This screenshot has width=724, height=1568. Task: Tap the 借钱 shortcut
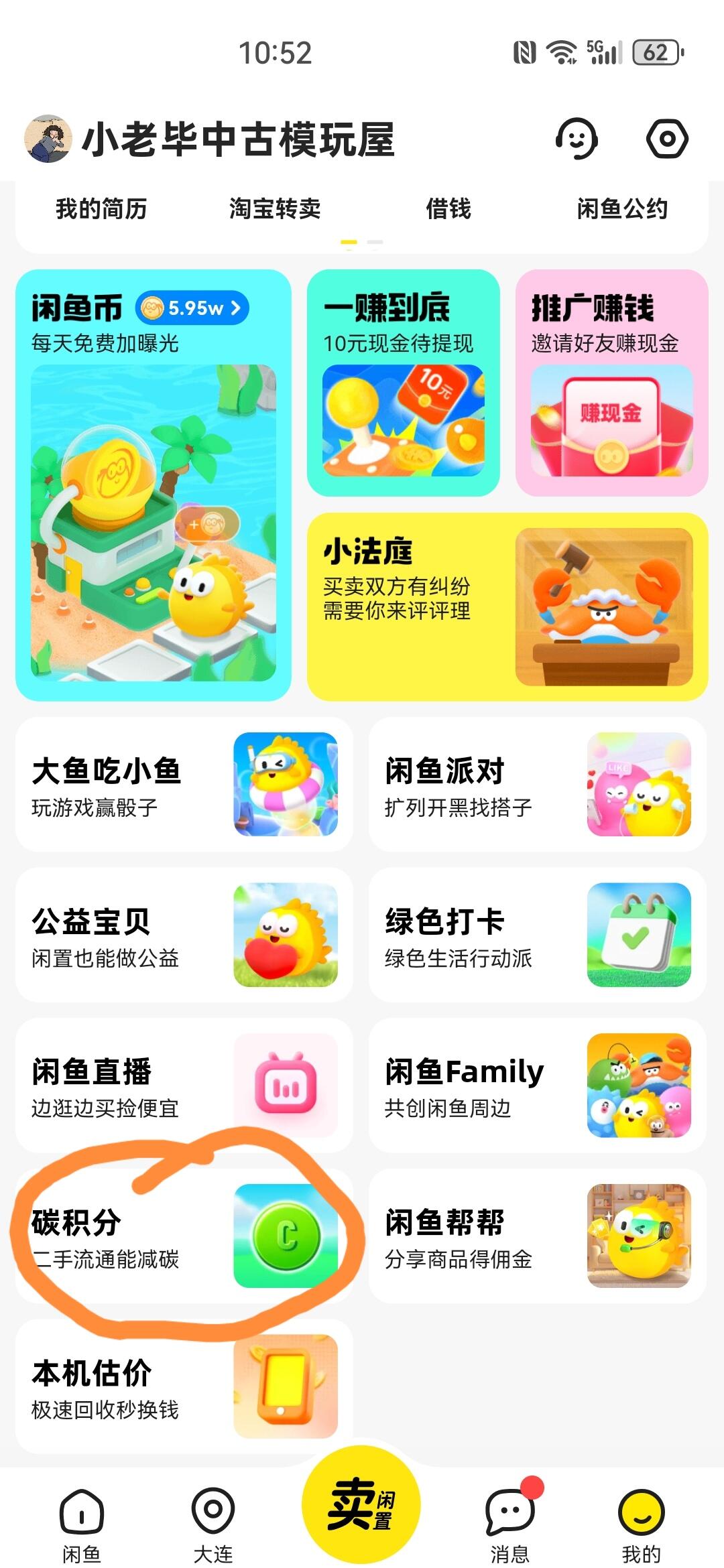448,209
